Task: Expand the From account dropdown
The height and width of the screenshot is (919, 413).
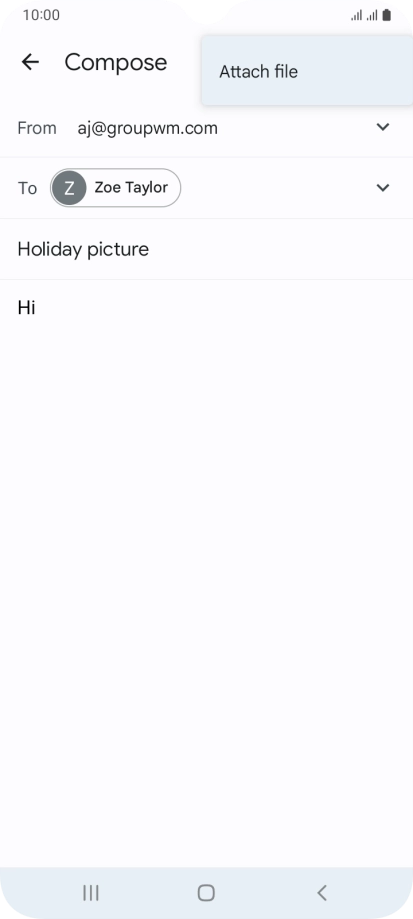Action: click(x=383, y=127)
